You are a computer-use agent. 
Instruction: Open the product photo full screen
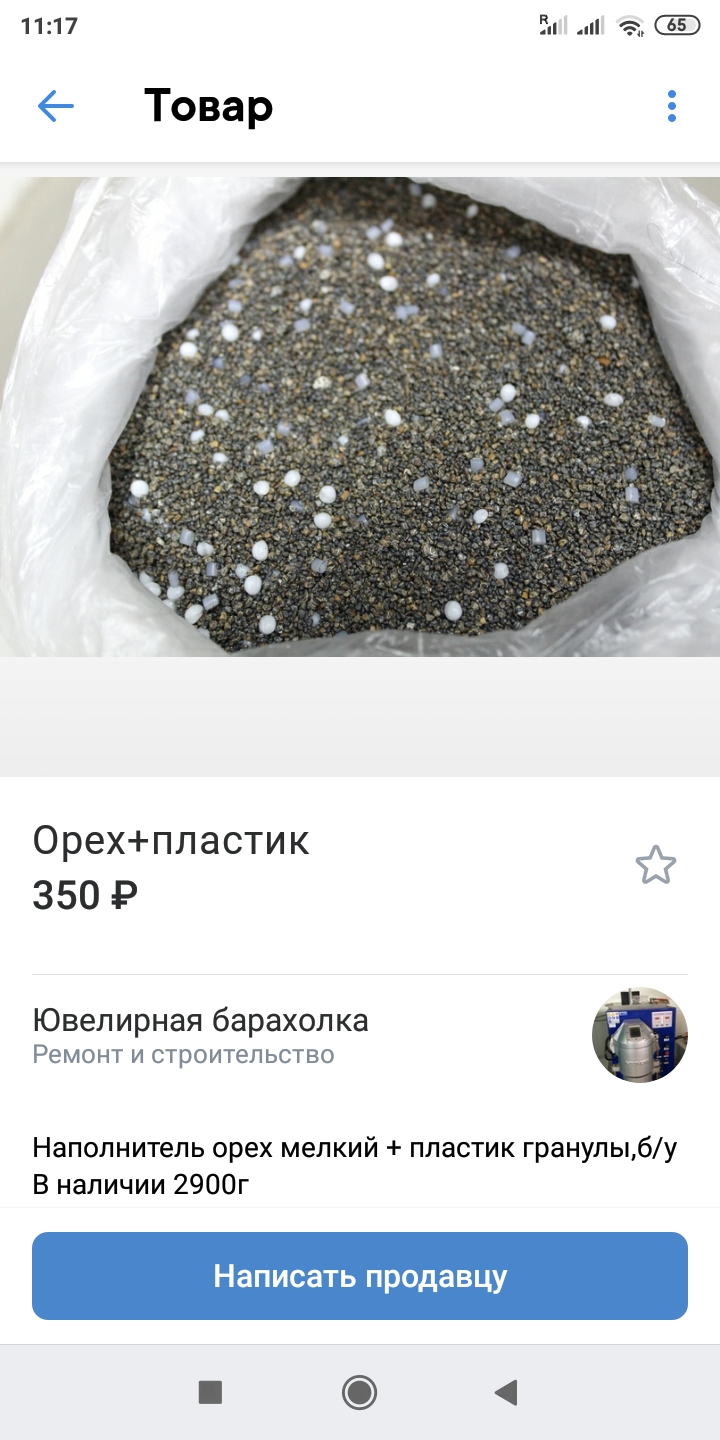point(360,417)
